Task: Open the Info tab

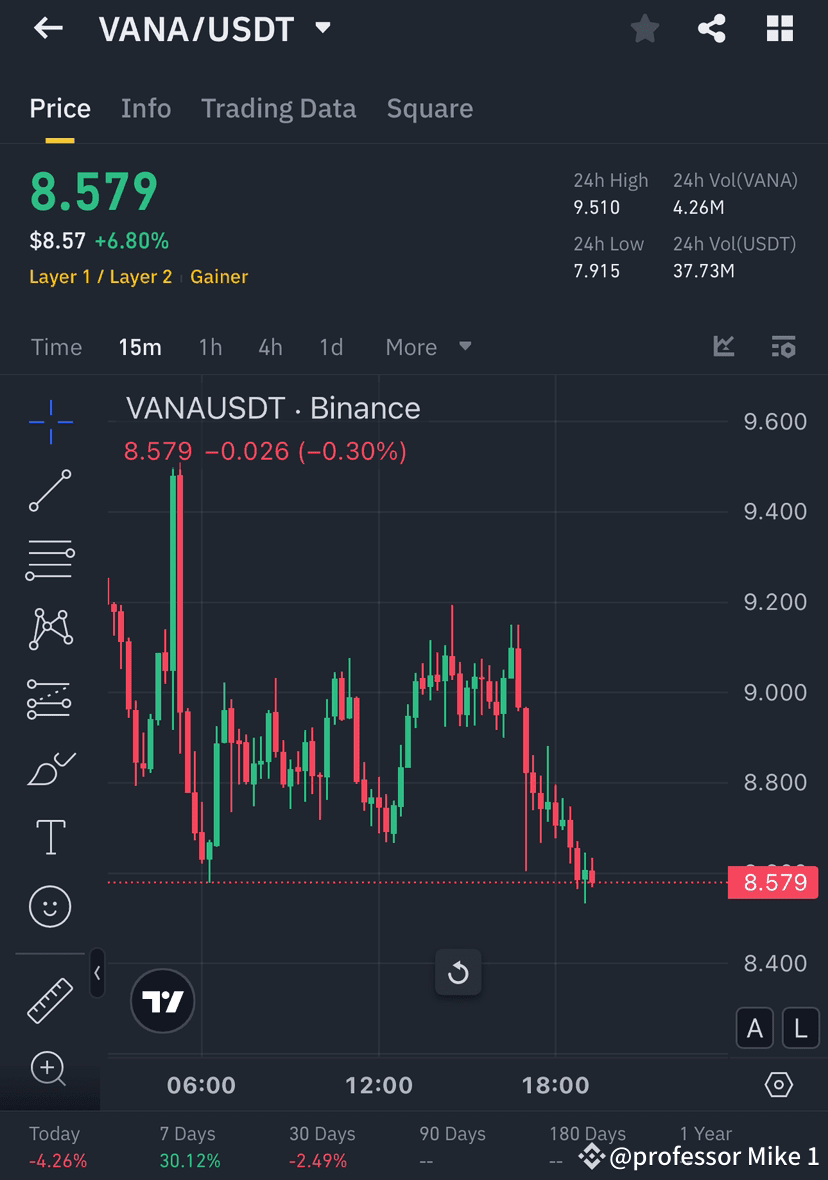Action: click(146, 108)
